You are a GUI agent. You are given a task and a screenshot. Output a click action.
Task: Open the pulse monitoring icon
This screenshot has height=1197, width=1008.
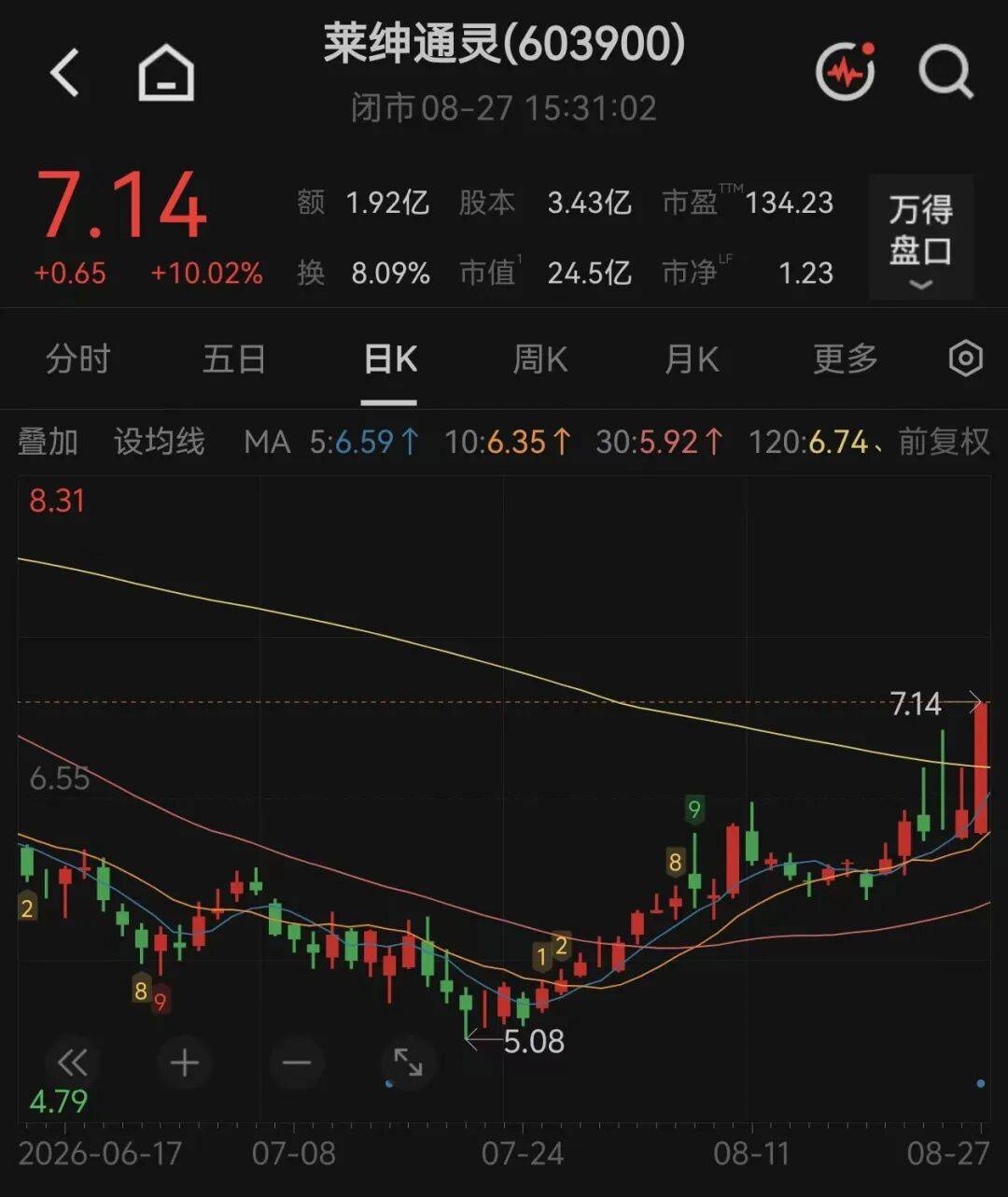846,72
